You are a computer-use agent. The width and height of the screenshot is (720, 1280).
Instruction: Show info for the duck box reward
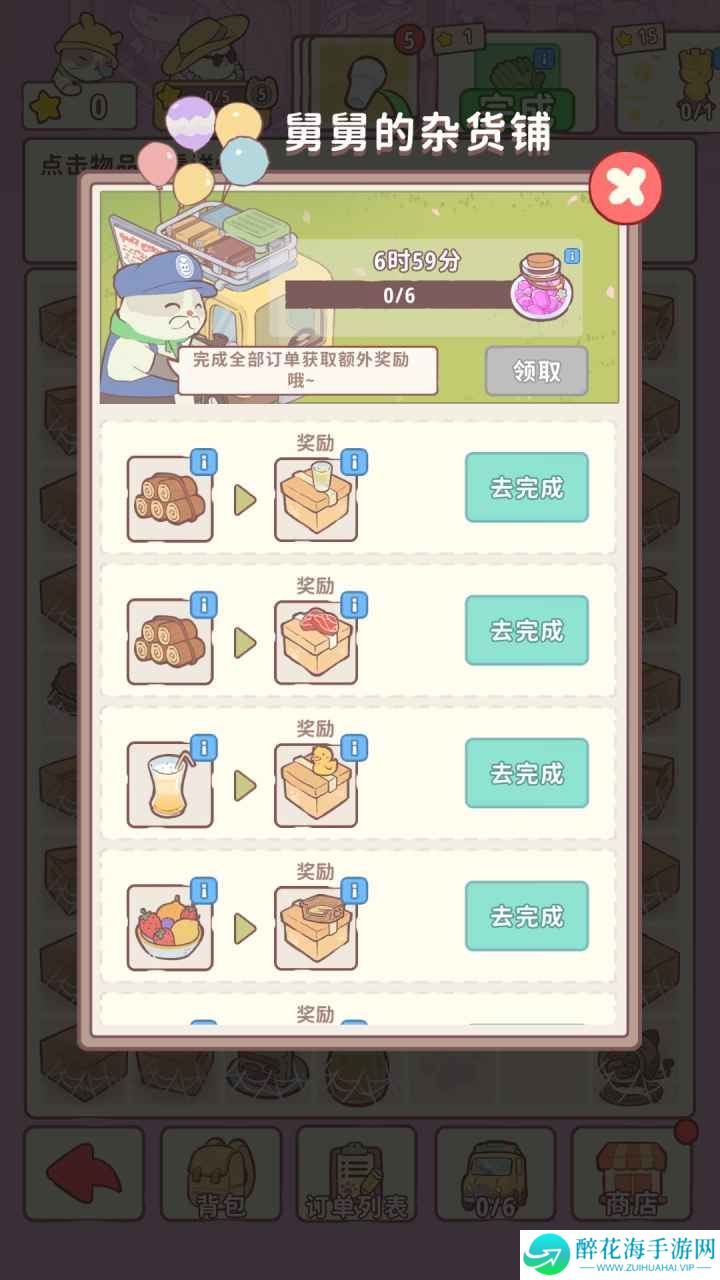click(x=354, y=747)
